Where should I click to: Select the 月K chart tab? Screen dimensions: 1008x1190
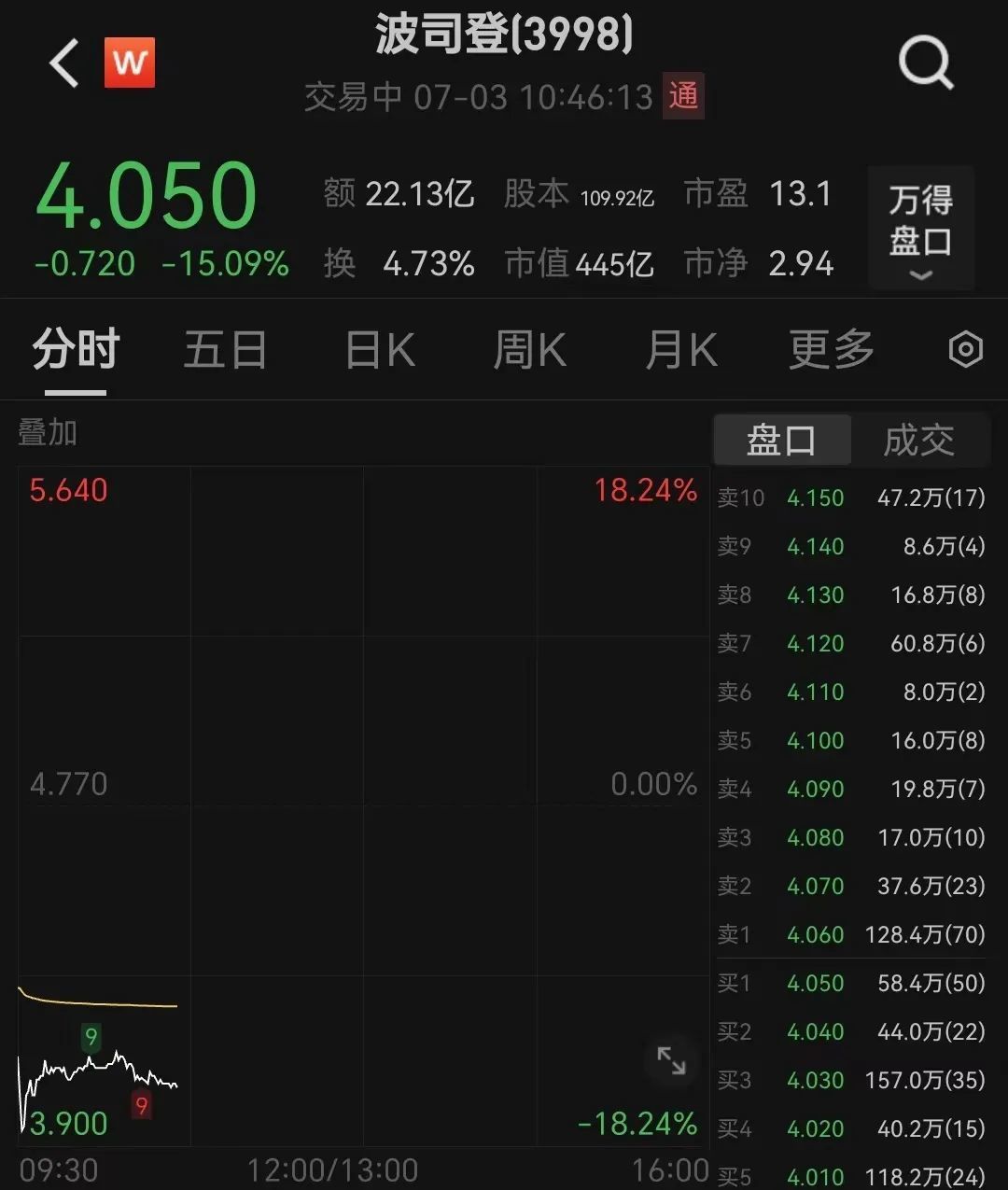coord(681,350)
